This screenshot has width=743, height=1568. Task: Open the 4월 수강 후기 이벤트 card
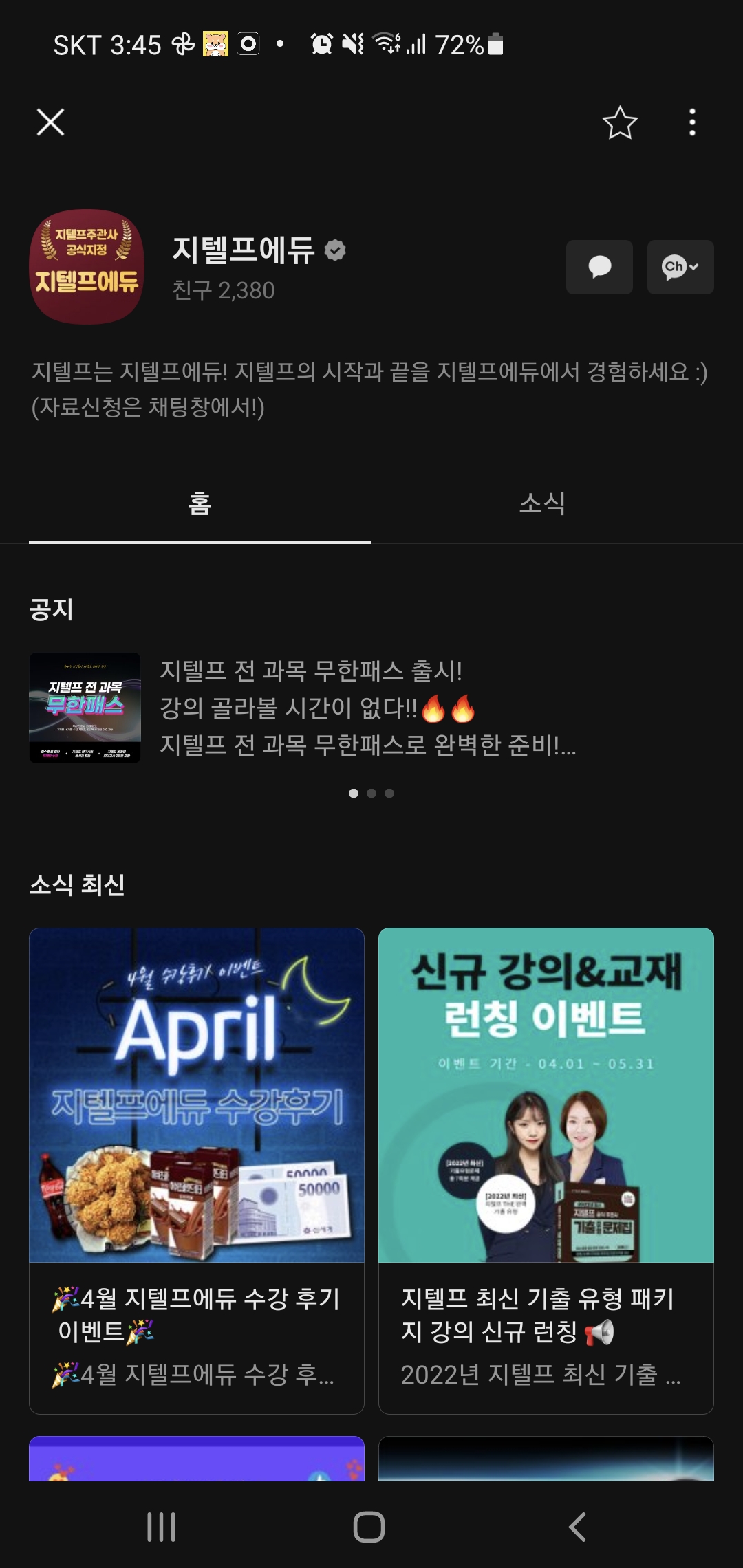[197, 1169]
